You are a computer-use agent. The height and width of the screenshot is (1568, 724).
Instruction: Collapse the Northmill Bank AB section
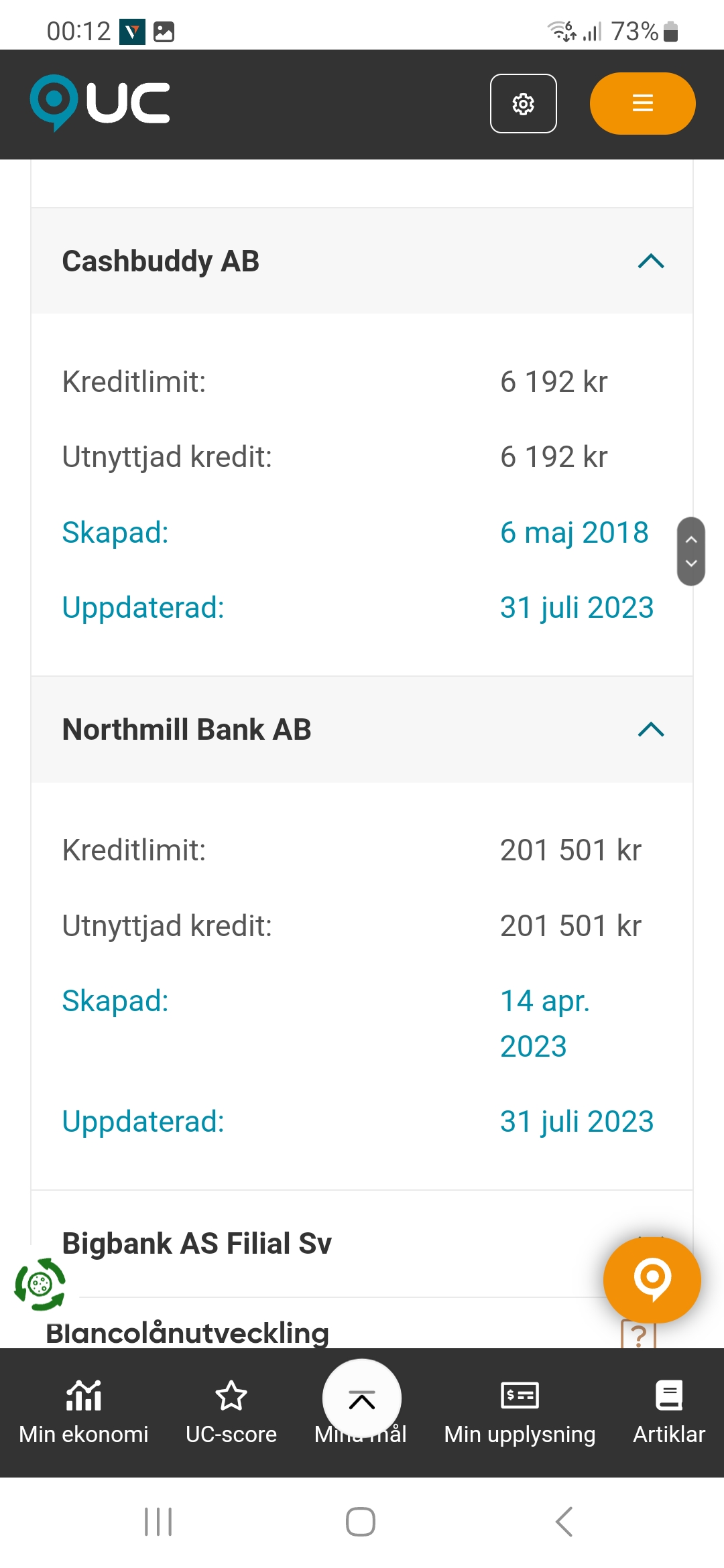pyautogui.click(x=650, y=730)
